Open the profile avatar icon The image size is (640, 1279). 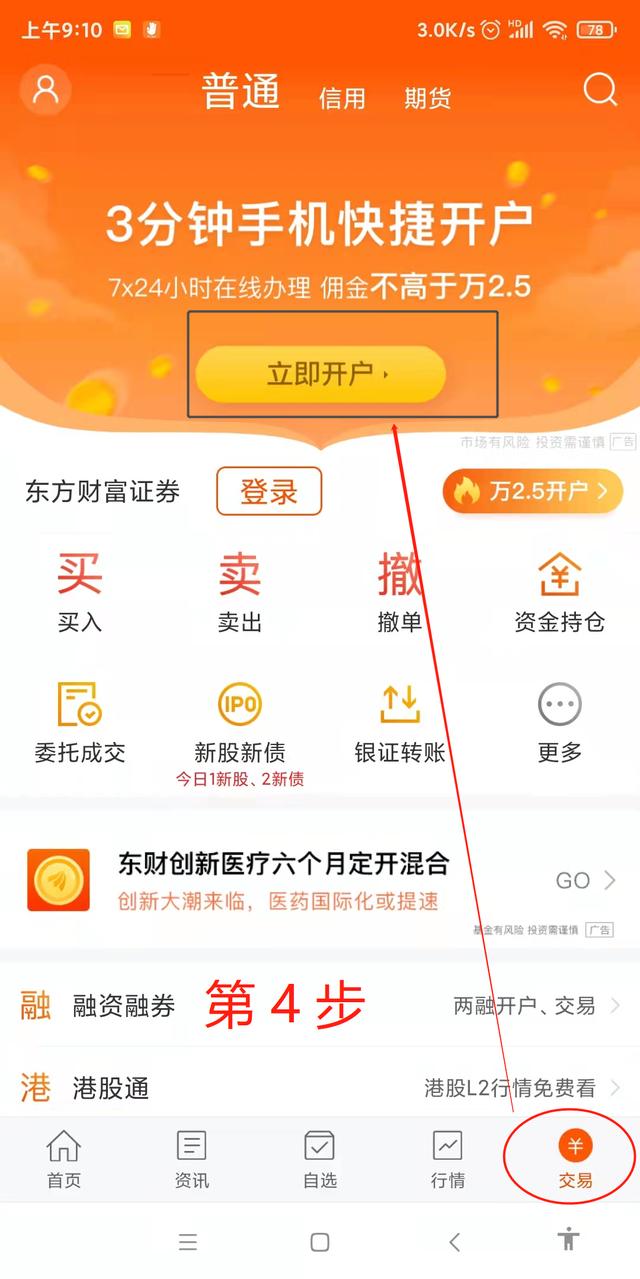click(x=45, y=90)
